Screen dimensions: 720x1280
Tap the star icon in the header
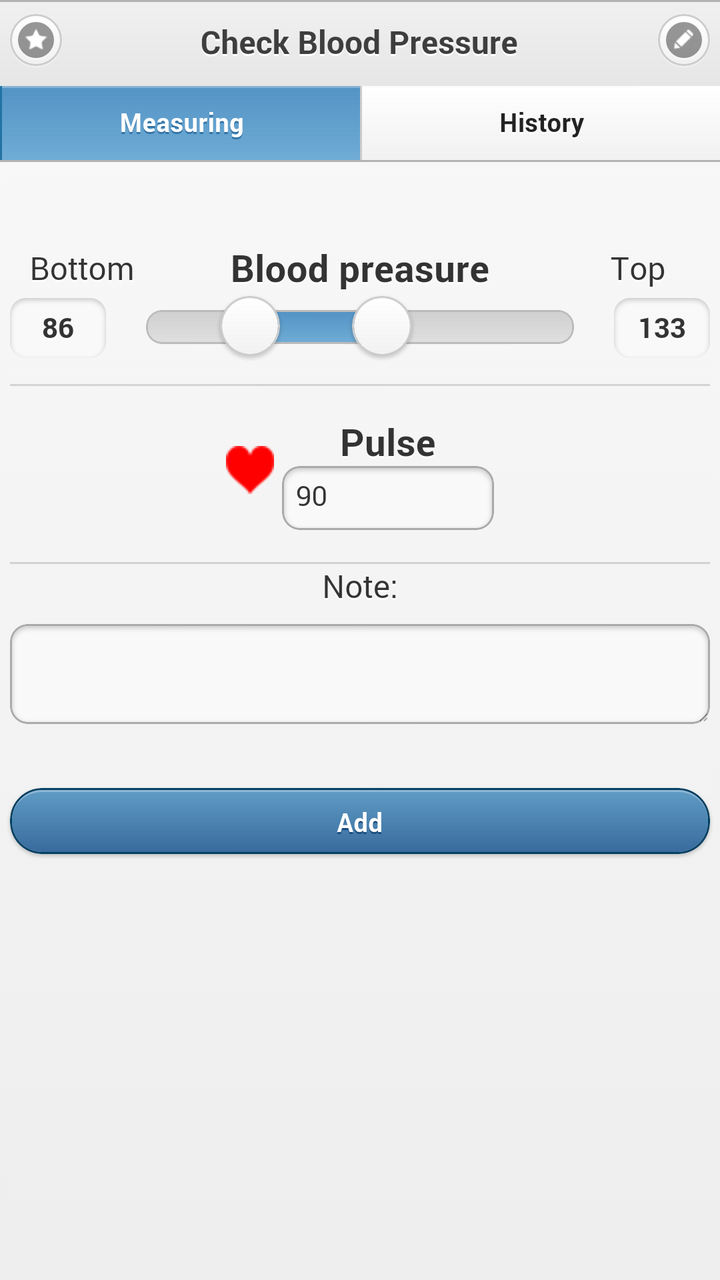[36, 41]
